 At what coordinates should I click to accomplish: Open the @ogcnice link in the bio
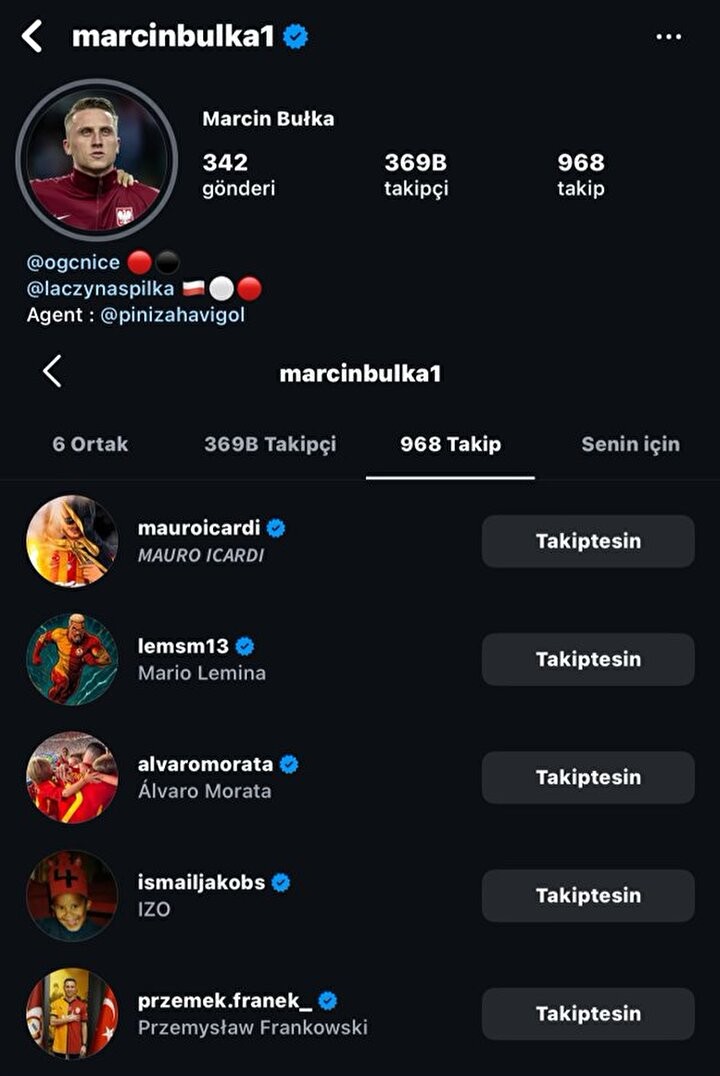[x=73, y=263]
